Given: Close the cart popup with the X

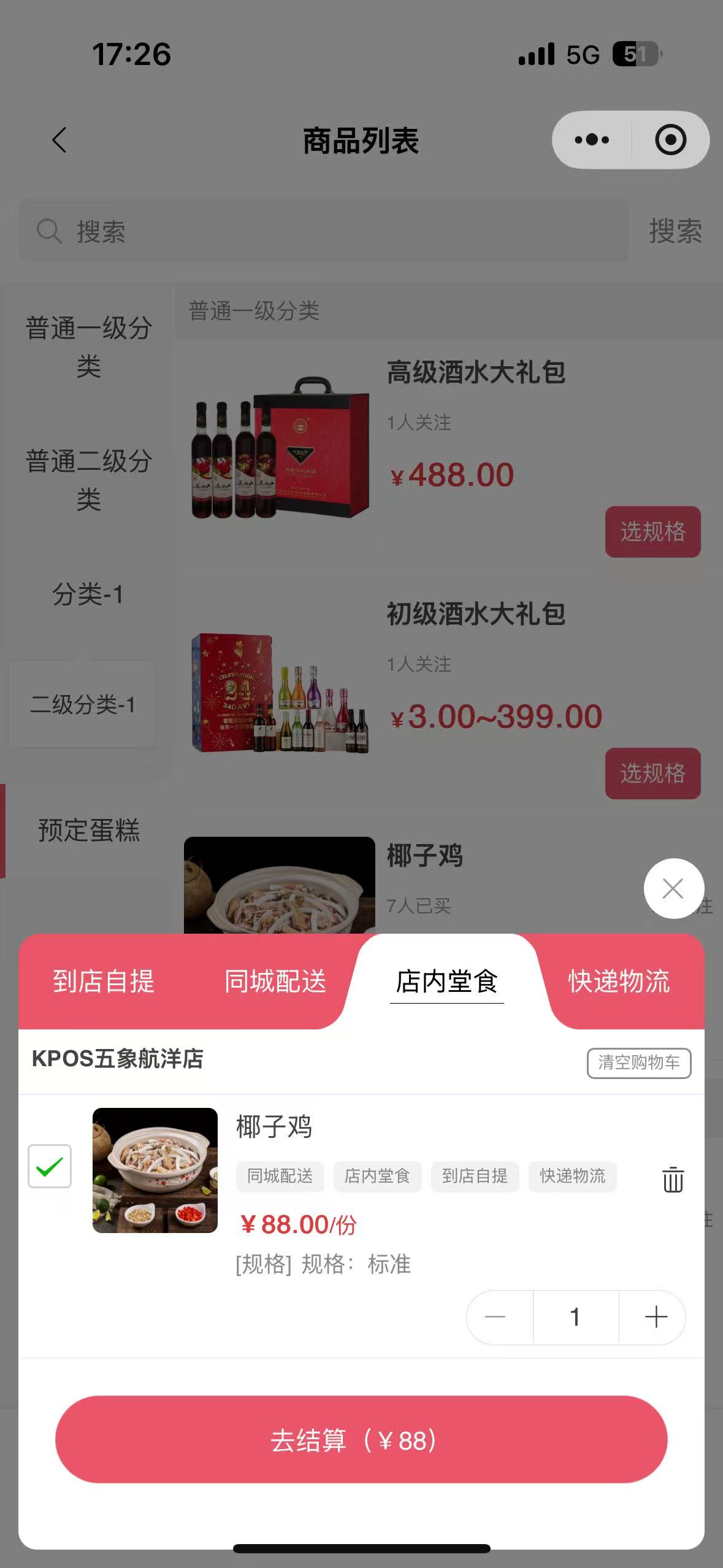Looking at the screenshot, I should pos(673,888).
